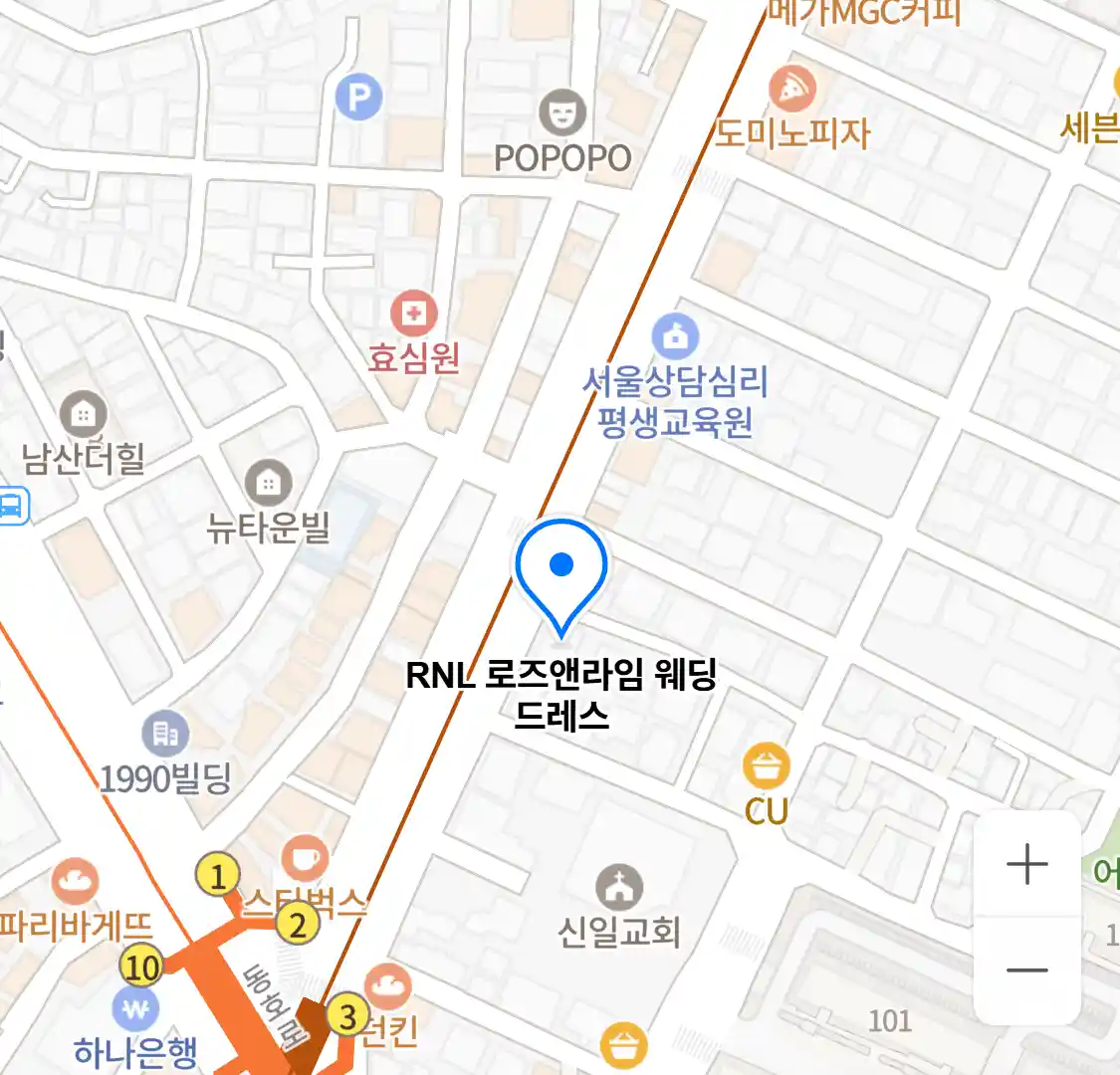Open the 스타벅스 cafe marker
The width and height of the screenshot is (1120, 1075).
pyautogui.click(x=305, y=857)
